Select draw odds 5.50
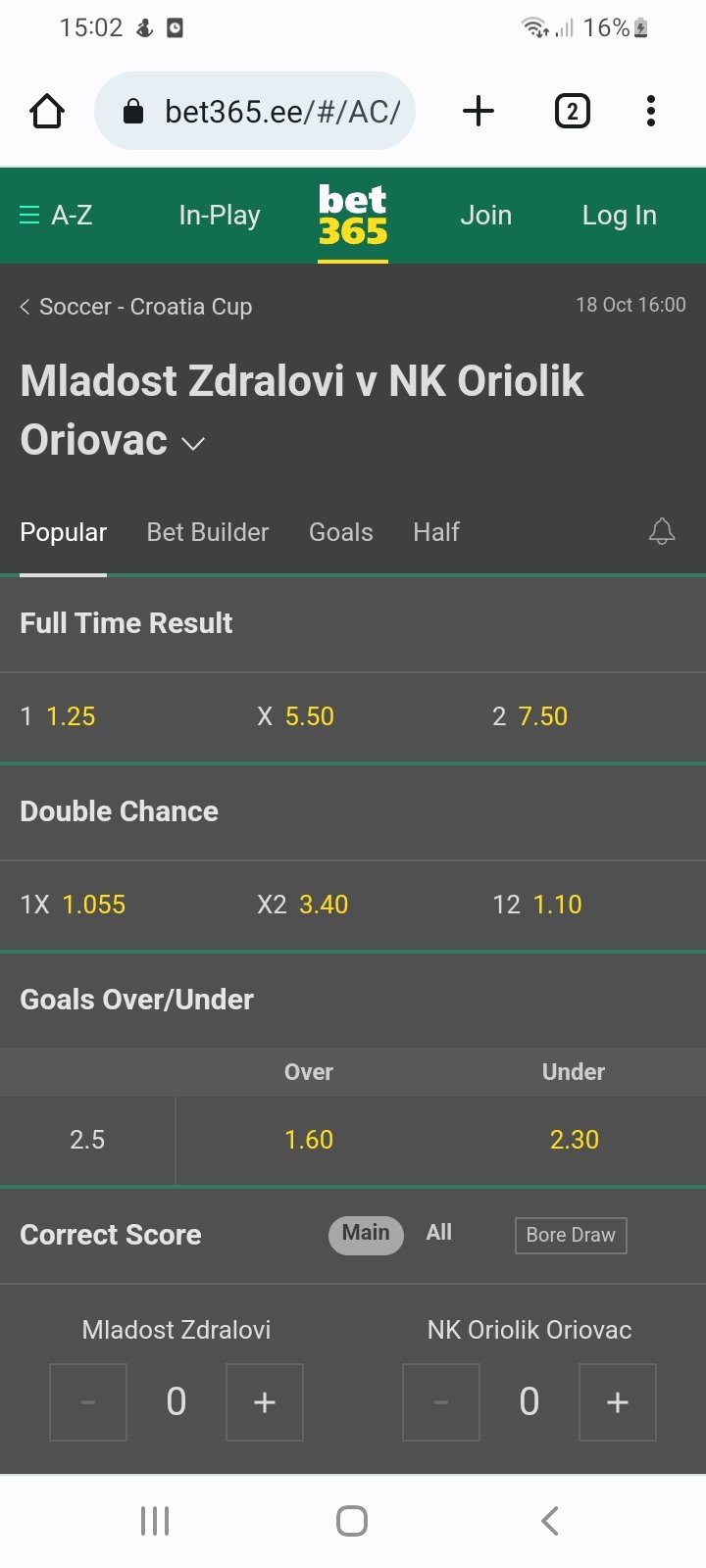The image size is (706, 1568). [309, 716]
